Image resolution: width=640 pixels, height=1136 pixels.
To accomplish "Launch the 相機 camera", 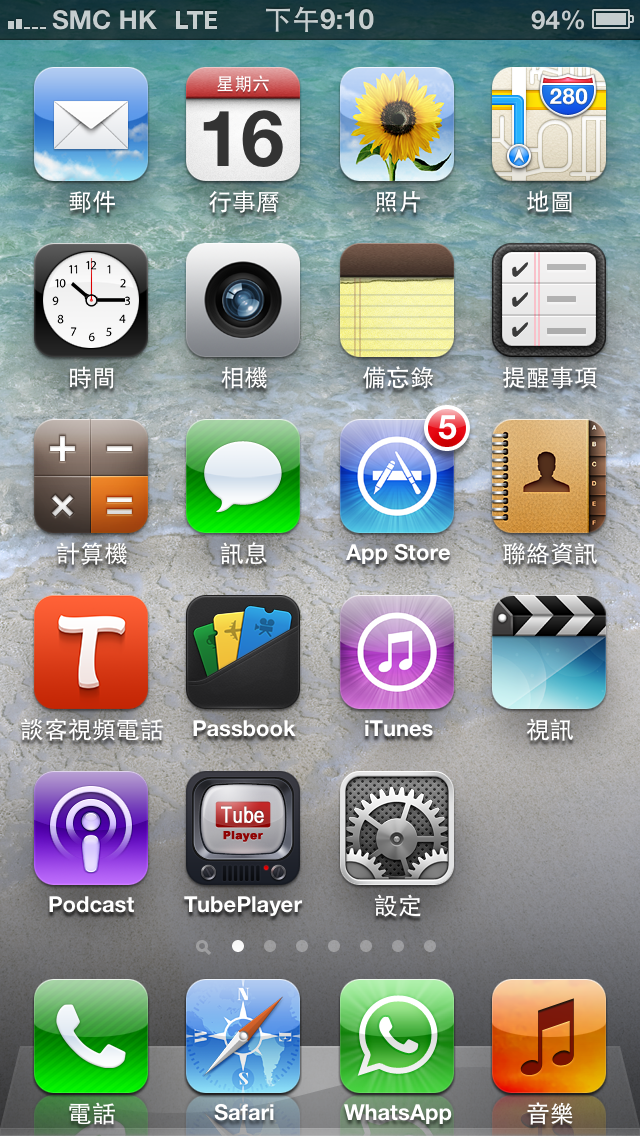I will (243, 300).
